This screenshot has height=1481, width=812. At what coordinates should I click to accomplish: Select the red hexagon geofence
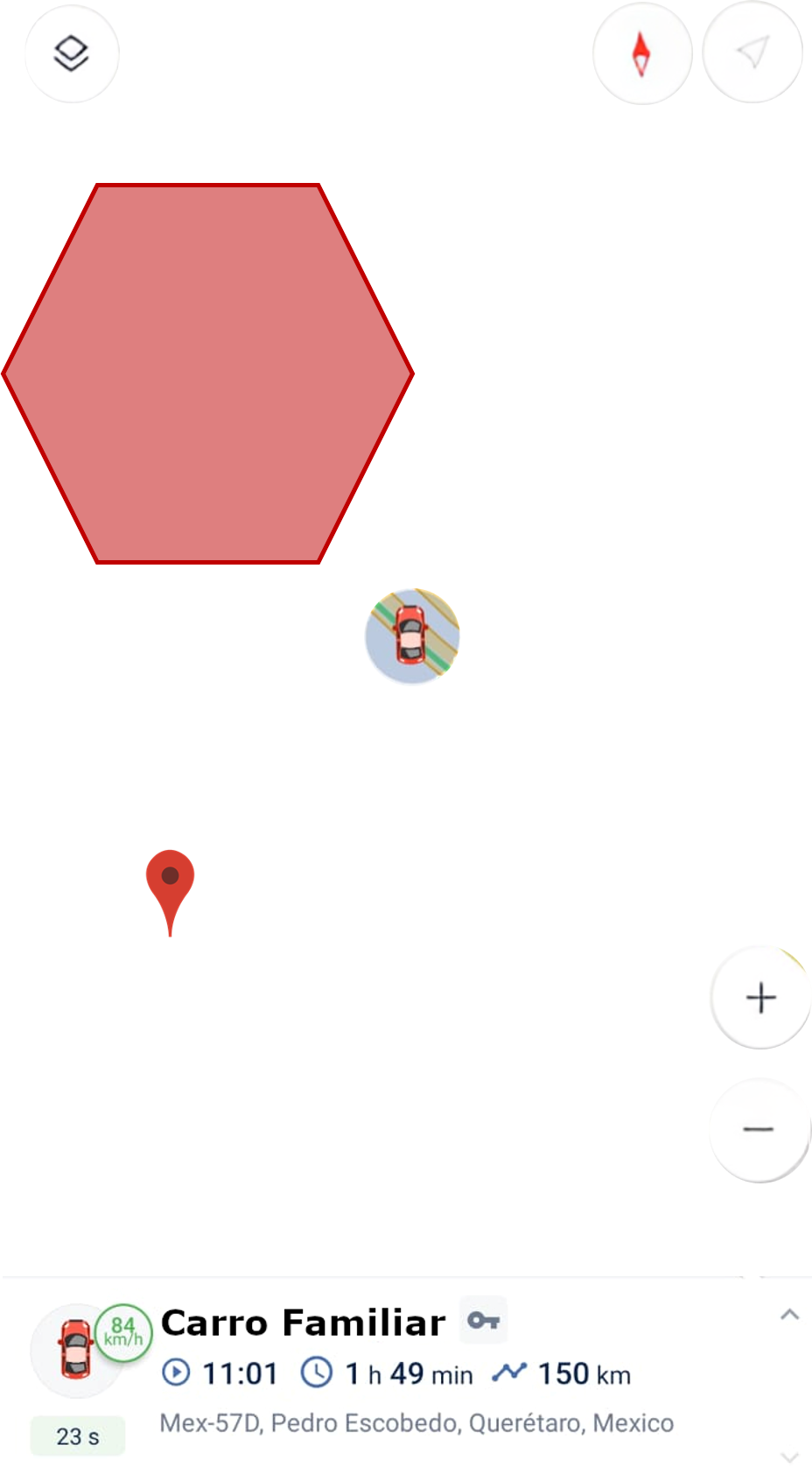click(x=208, y=374)
